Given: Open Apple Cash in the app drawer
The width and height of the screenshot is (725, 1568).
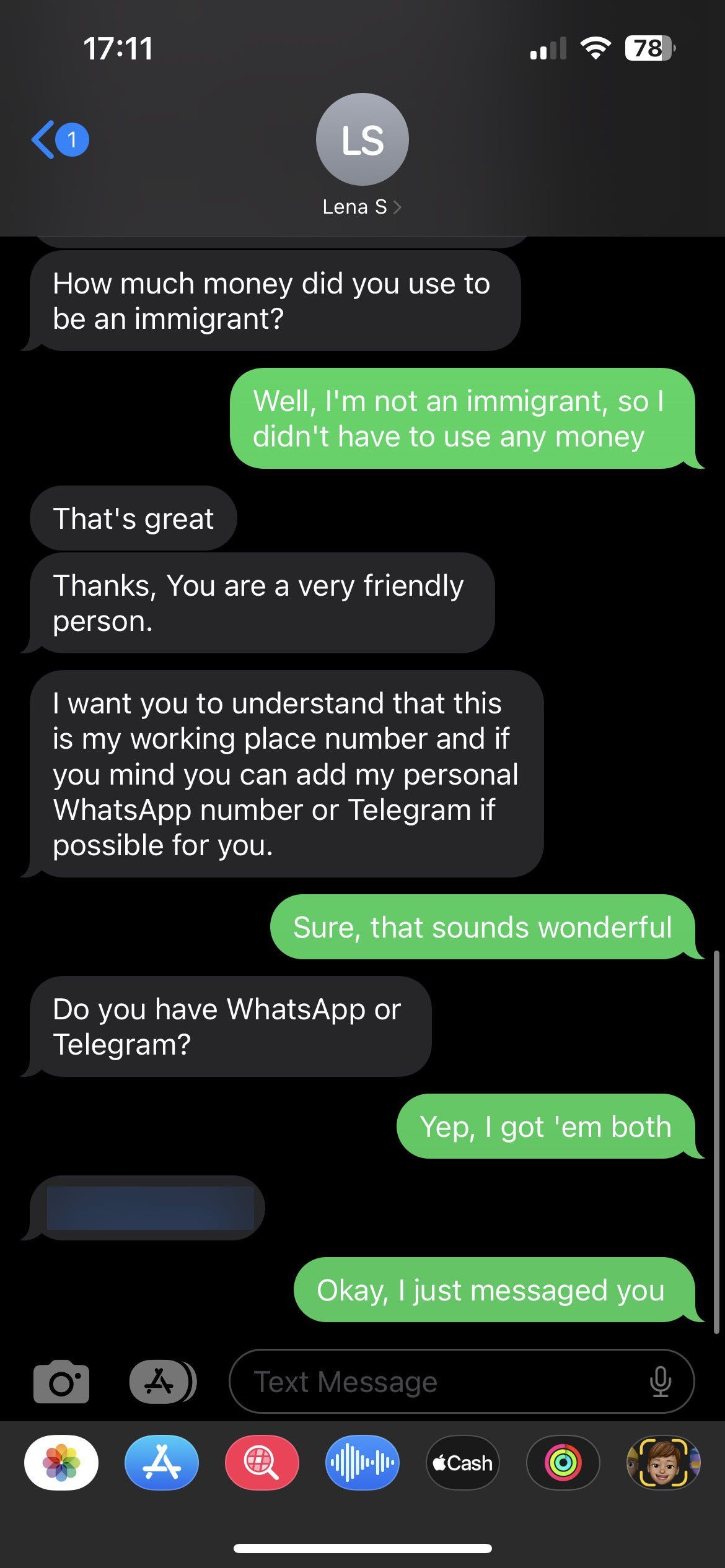Looking at the screenshot, I should 463,1463.
